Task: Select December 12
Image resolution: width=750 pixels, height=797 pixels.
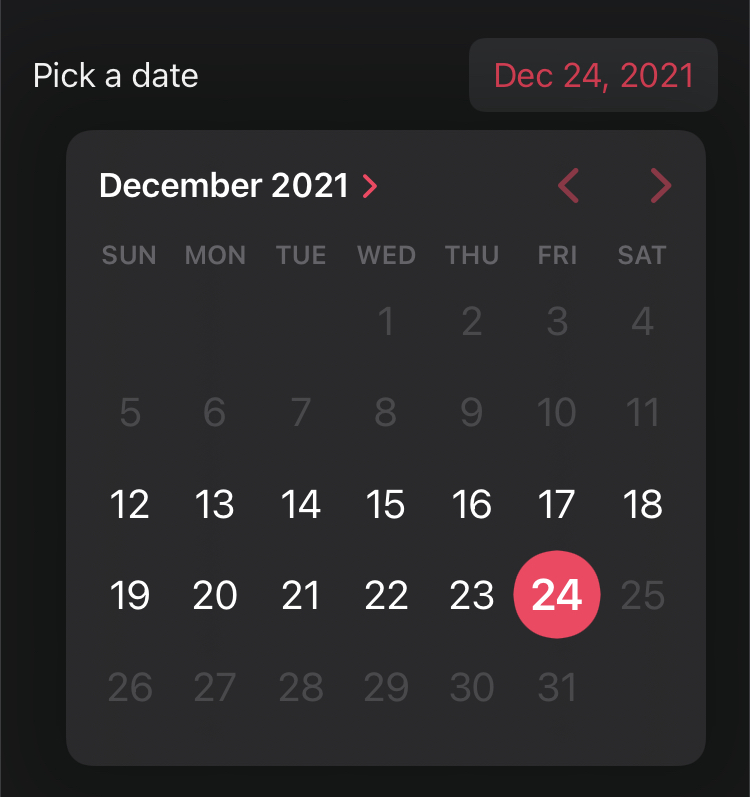Action: pos(129,505)
